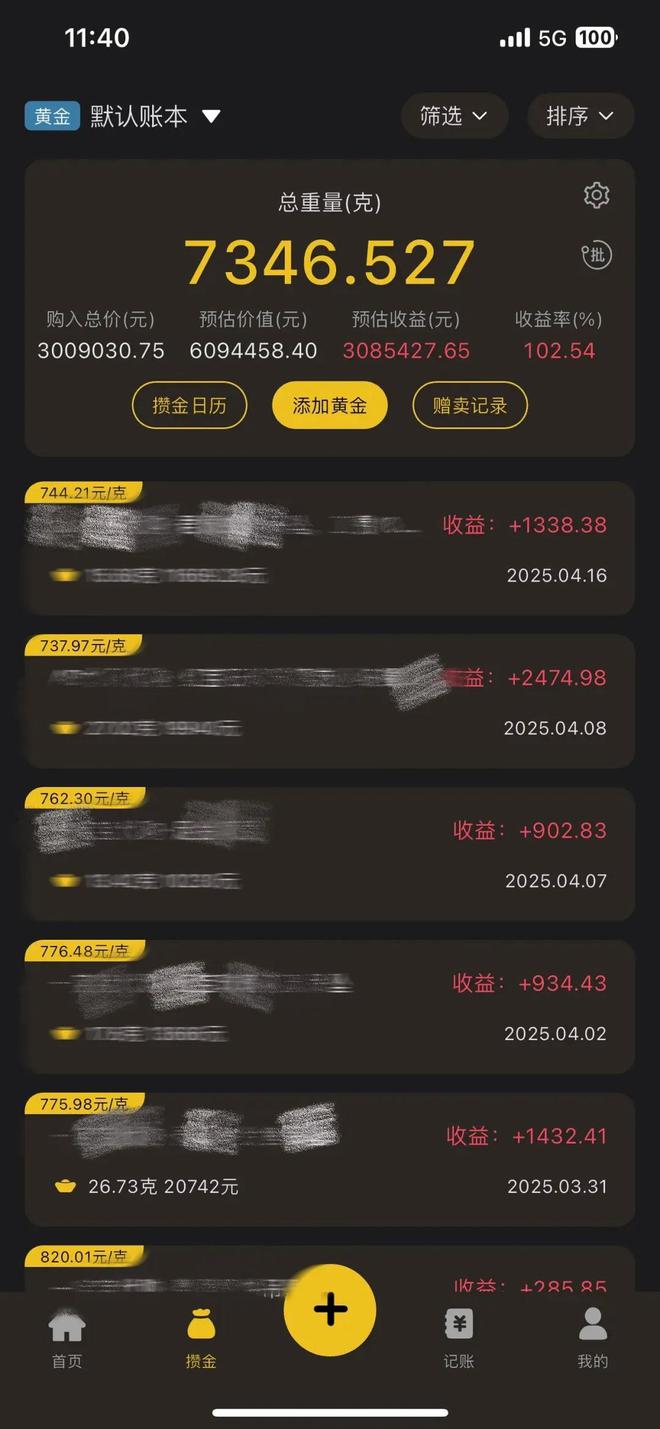Open the gold record dated 2025.04.02
This screenshot has width=660, height=1429.
(x=329, y=1008)
